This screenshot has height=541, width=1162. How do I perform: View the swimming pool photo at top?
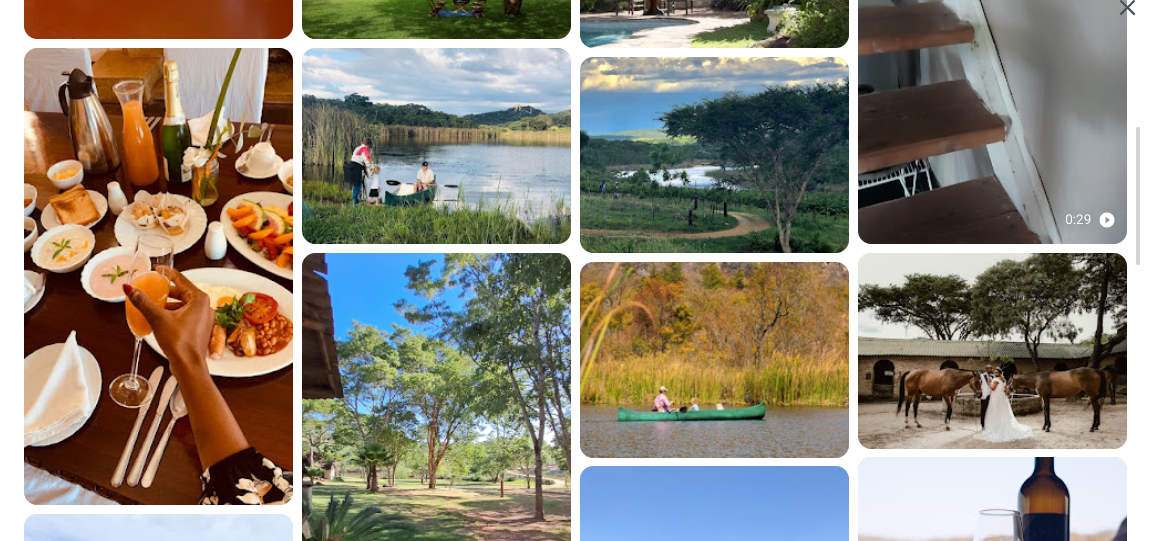714,23
